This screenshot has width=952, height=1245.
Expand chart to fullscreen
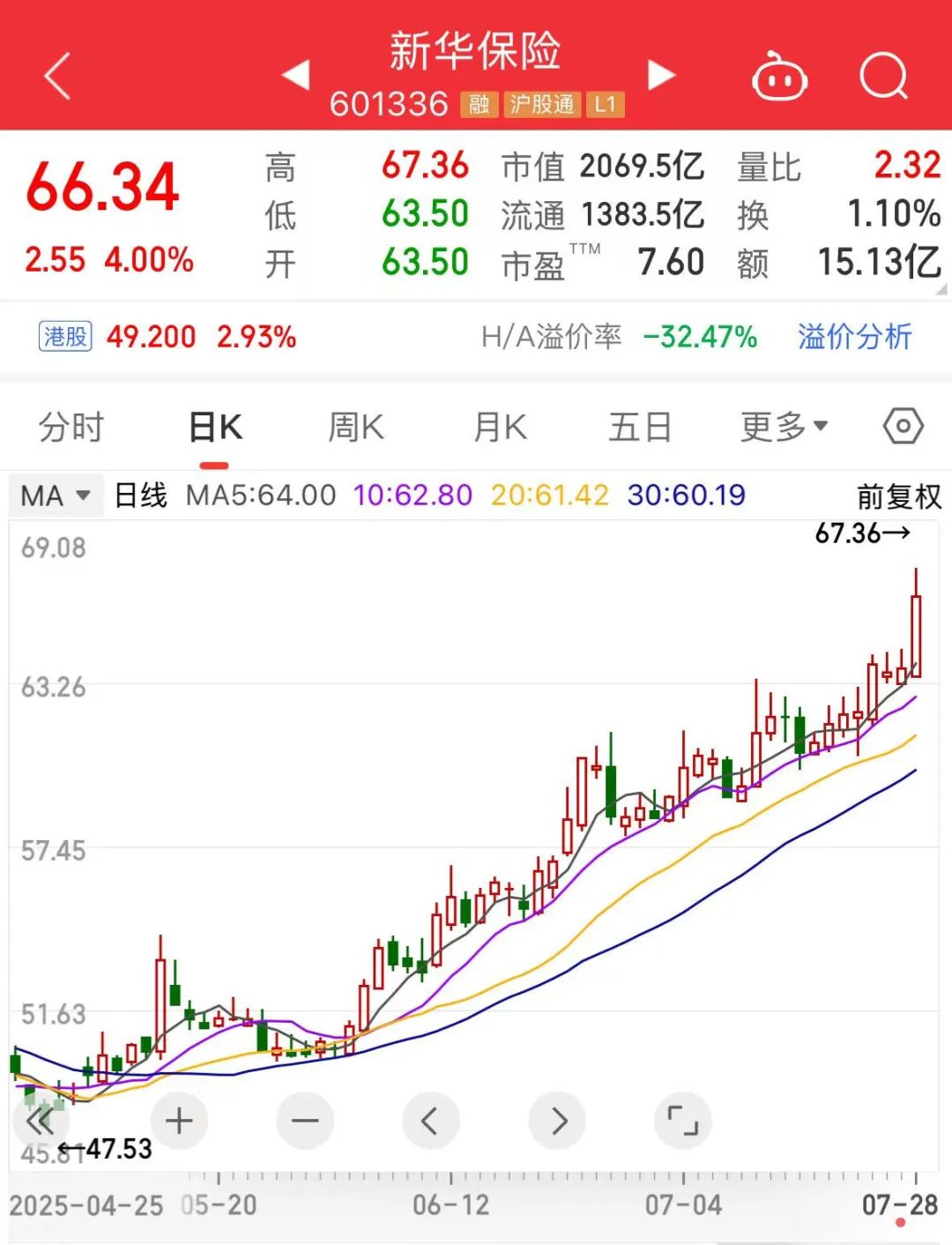point(683,1121)
